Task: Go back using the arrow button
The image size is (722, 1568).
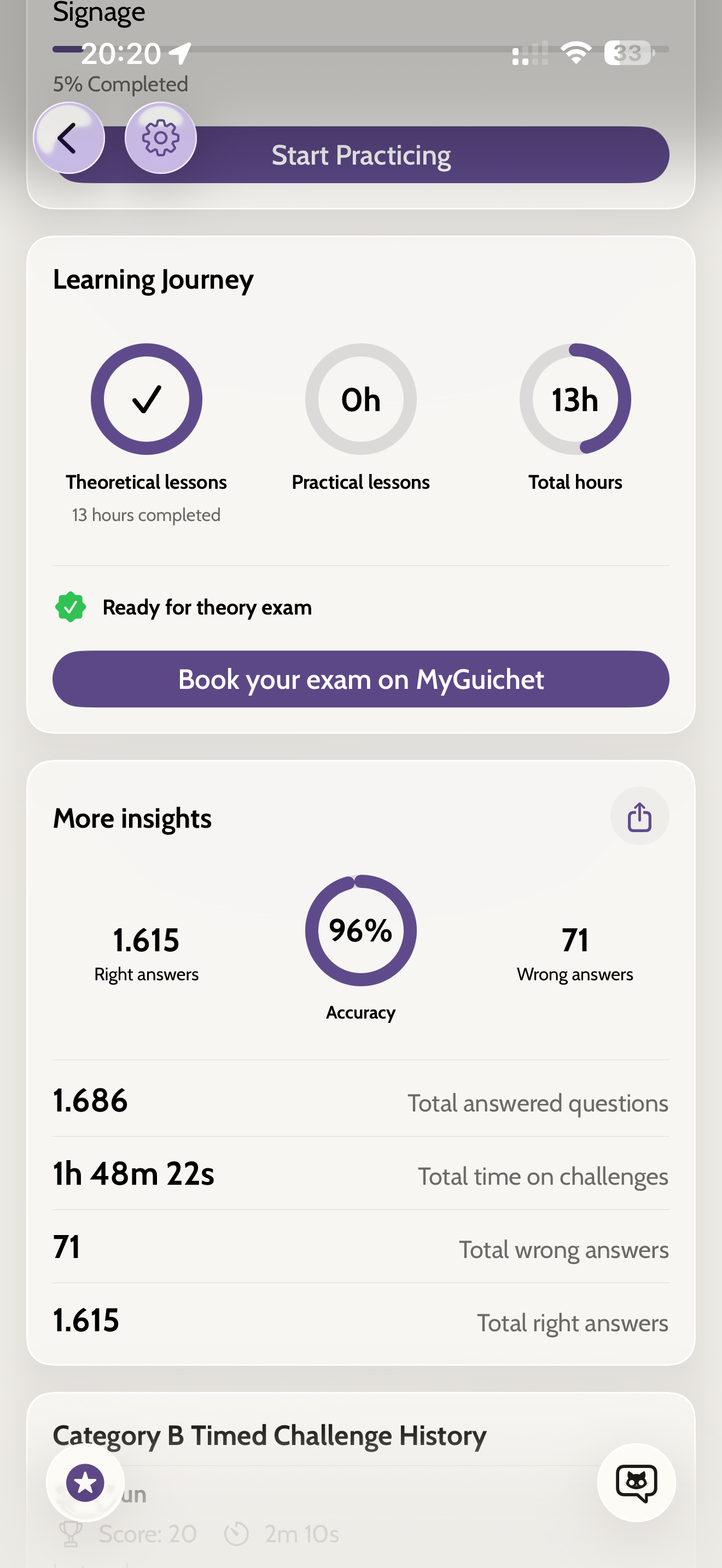Action: coord(68,138)
